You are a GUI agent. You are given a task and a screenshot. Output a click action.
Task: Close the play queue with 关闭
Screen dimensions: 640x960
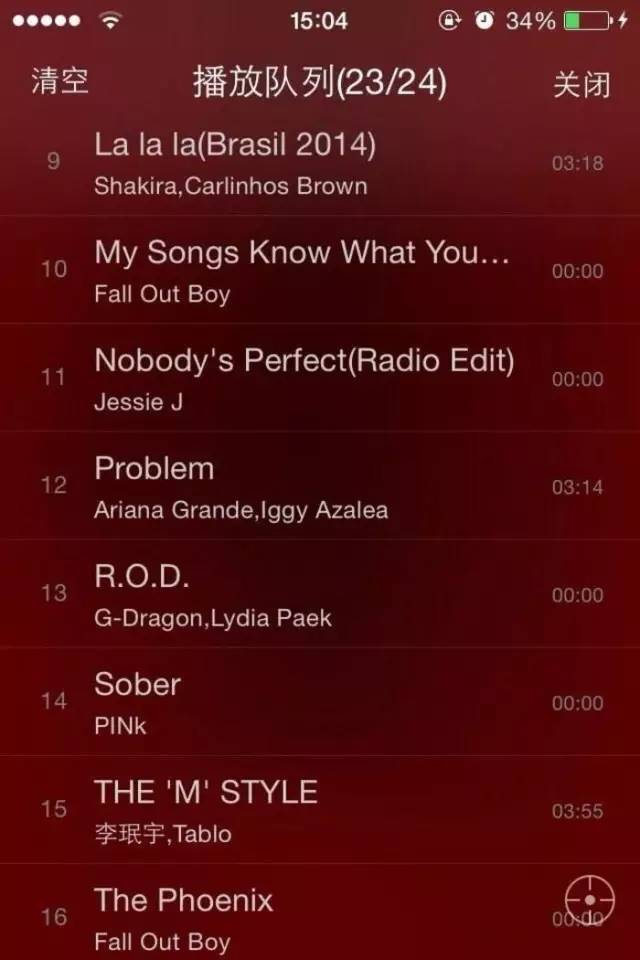pyautogui.click(x=581, y=84)
